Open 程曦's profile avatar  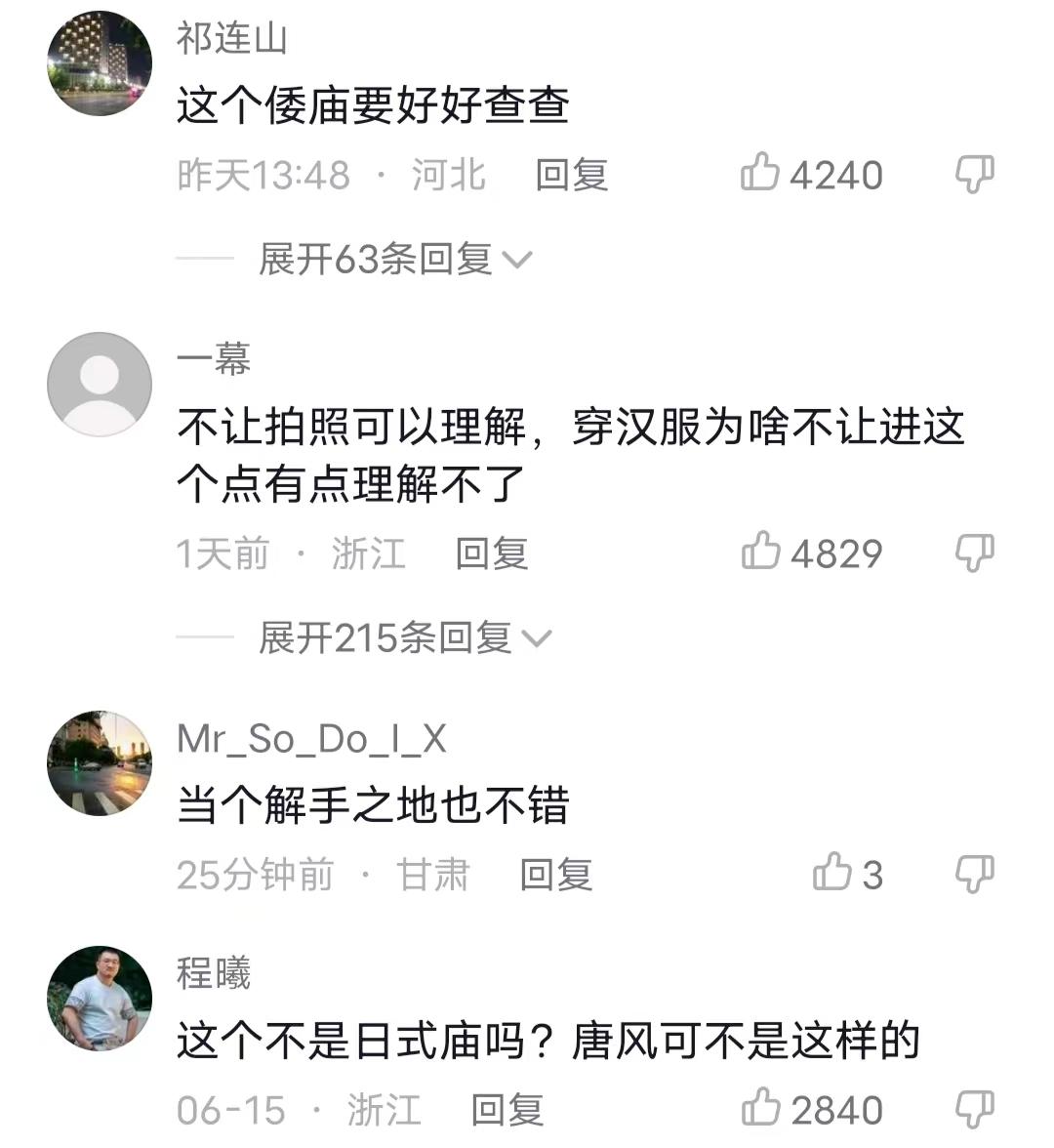(100, 998)
